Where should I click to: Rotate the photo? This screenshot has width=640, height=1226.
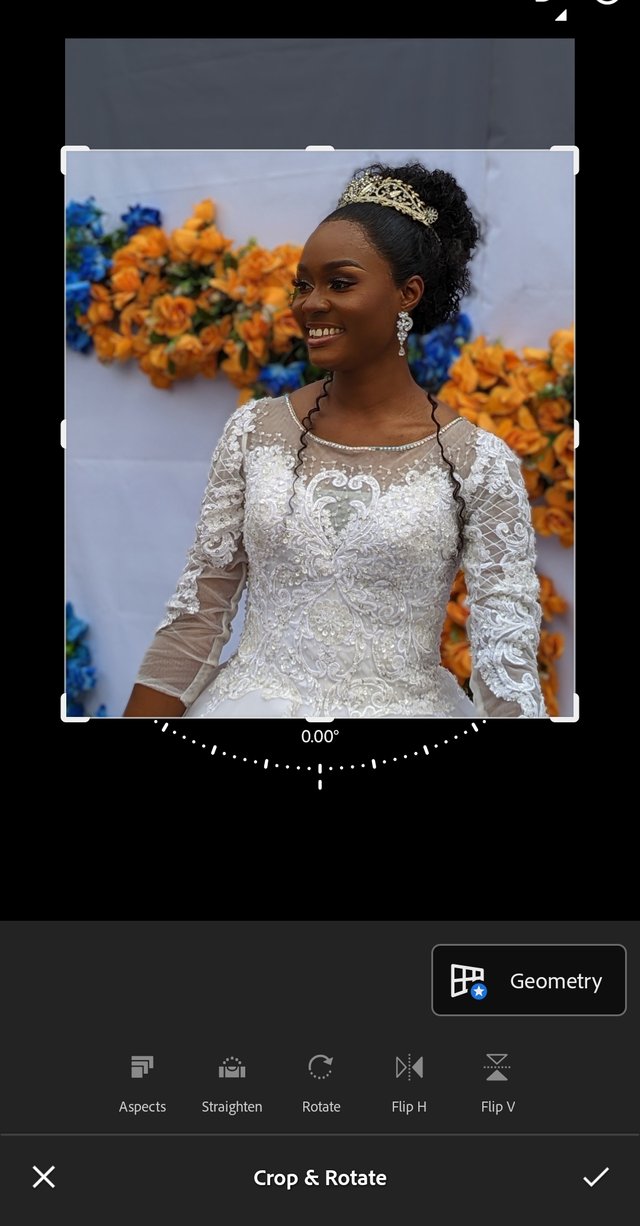pyautogui.click(x=321, y=1082)
